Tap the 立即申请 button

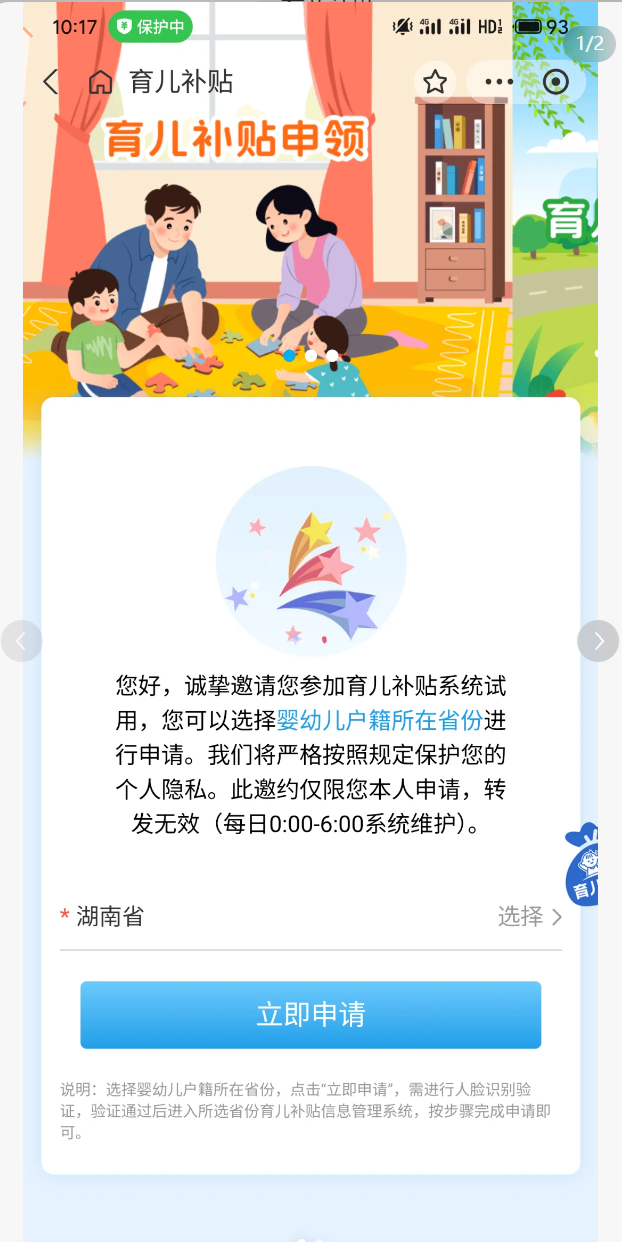310,1015
